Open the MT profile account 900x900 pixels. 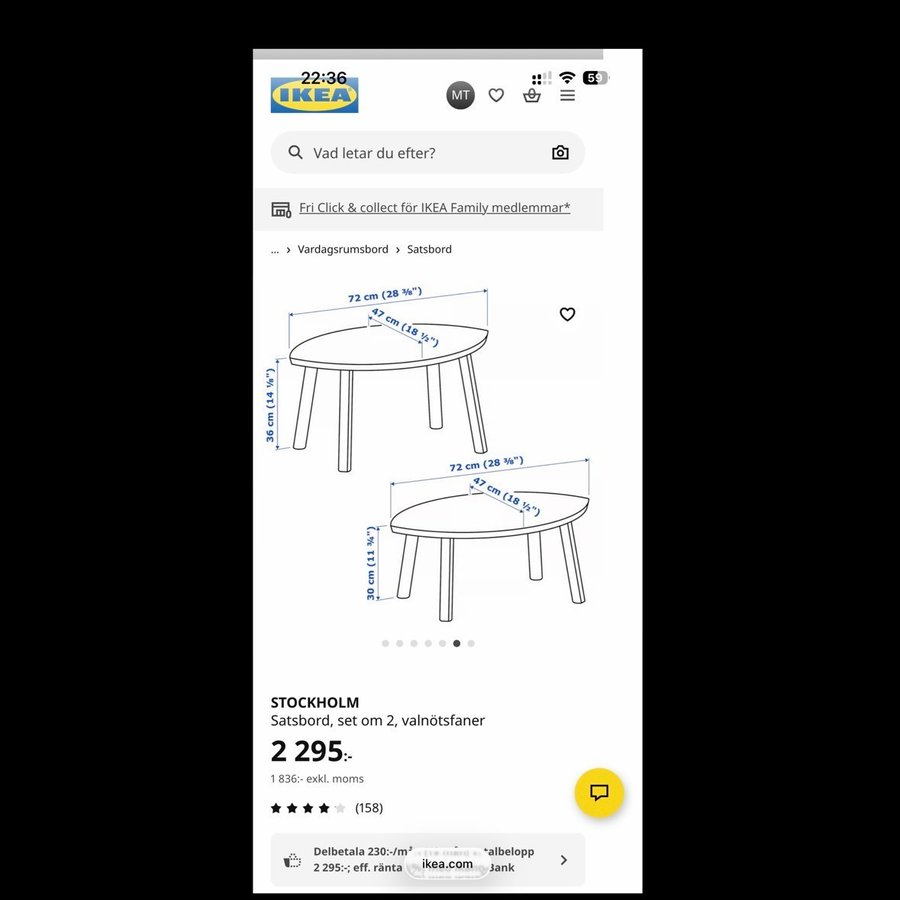tap(460, 95)
